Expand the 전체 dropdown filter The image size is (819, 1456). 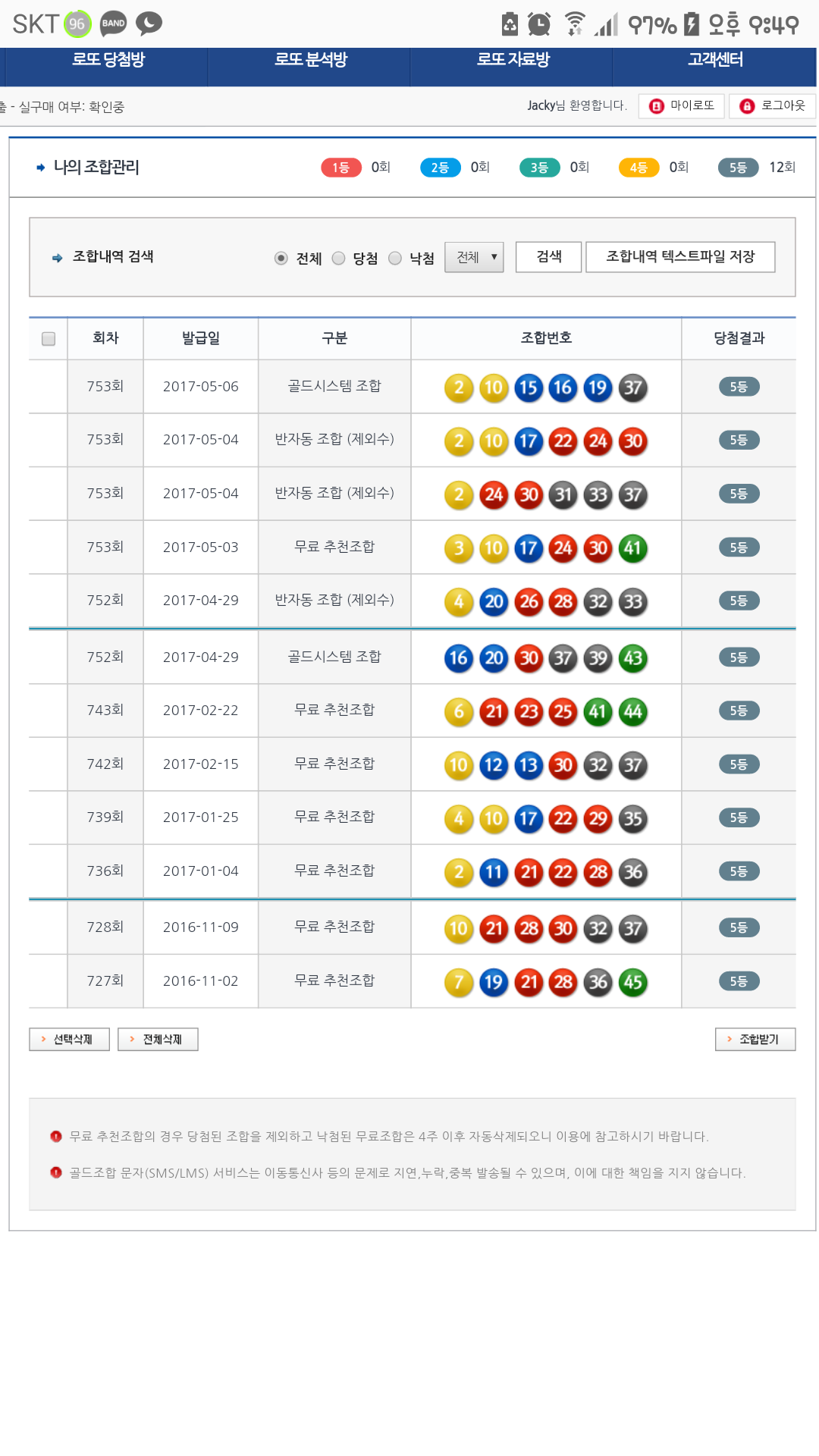[474, 257]
